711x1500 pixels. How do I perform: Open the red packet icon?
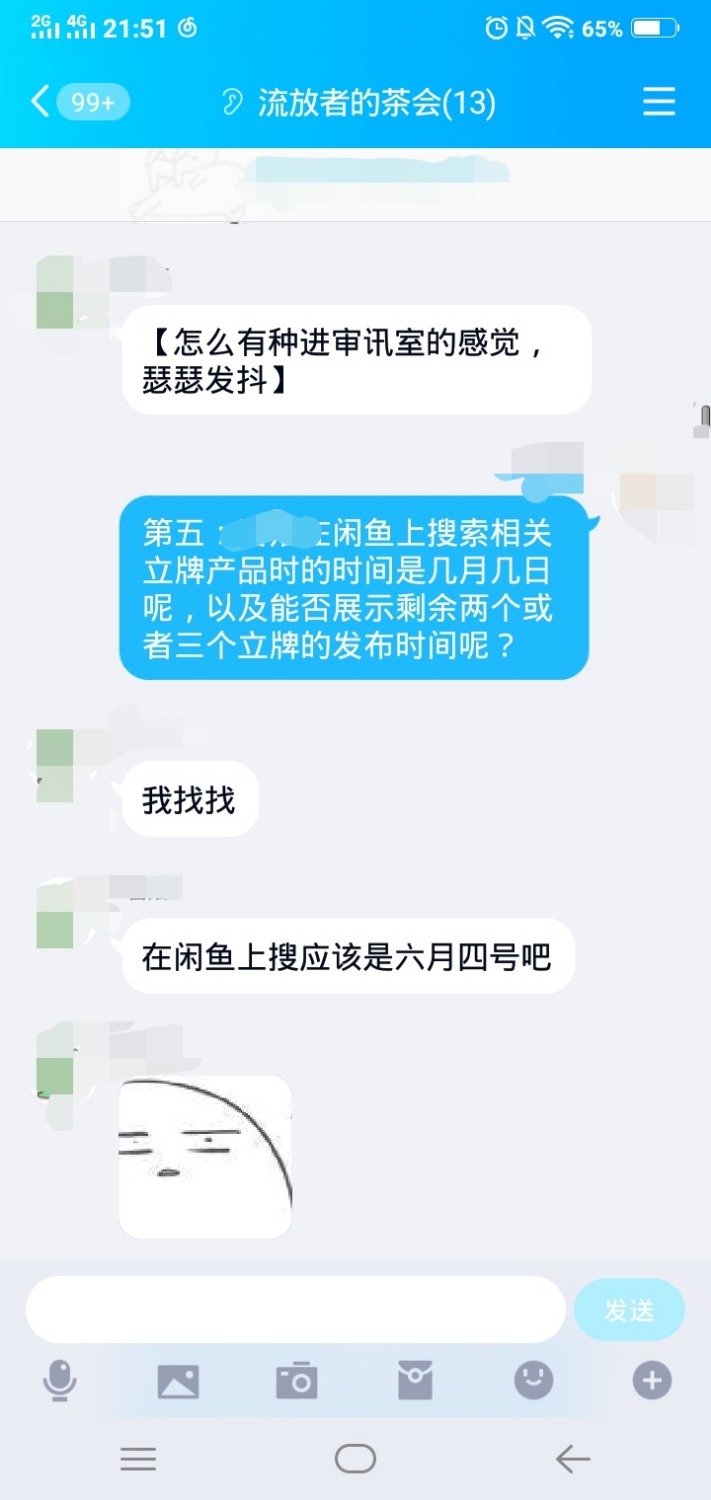[414, 1381]
